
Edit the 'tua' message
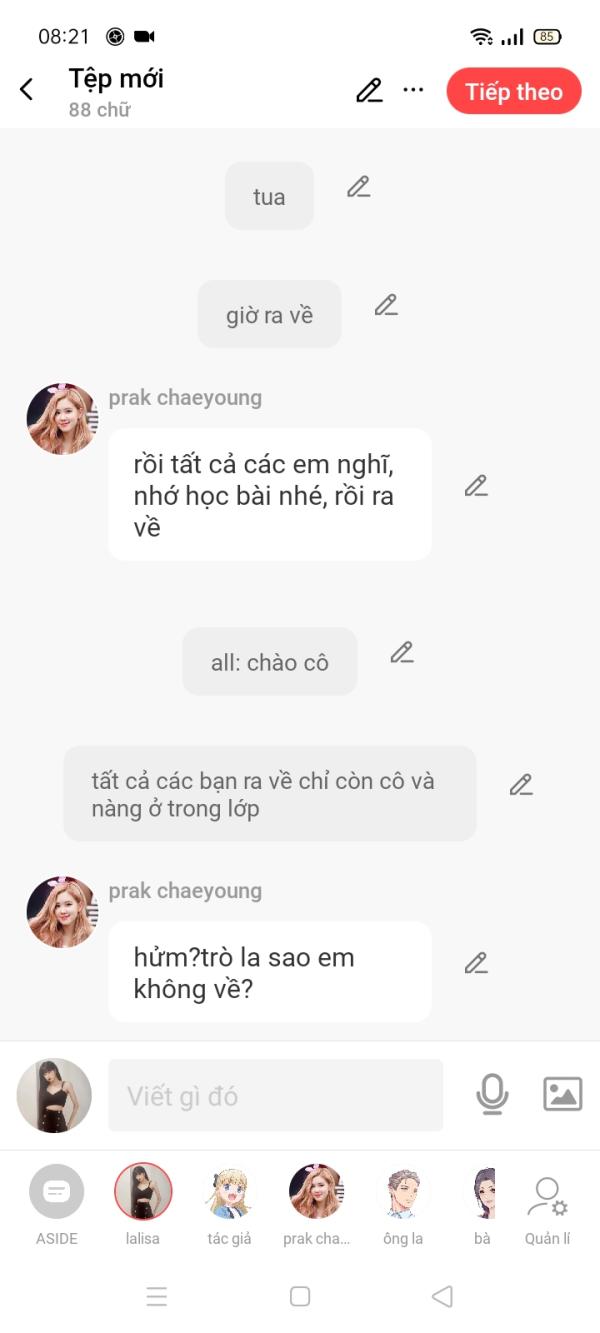coord(359,187)
